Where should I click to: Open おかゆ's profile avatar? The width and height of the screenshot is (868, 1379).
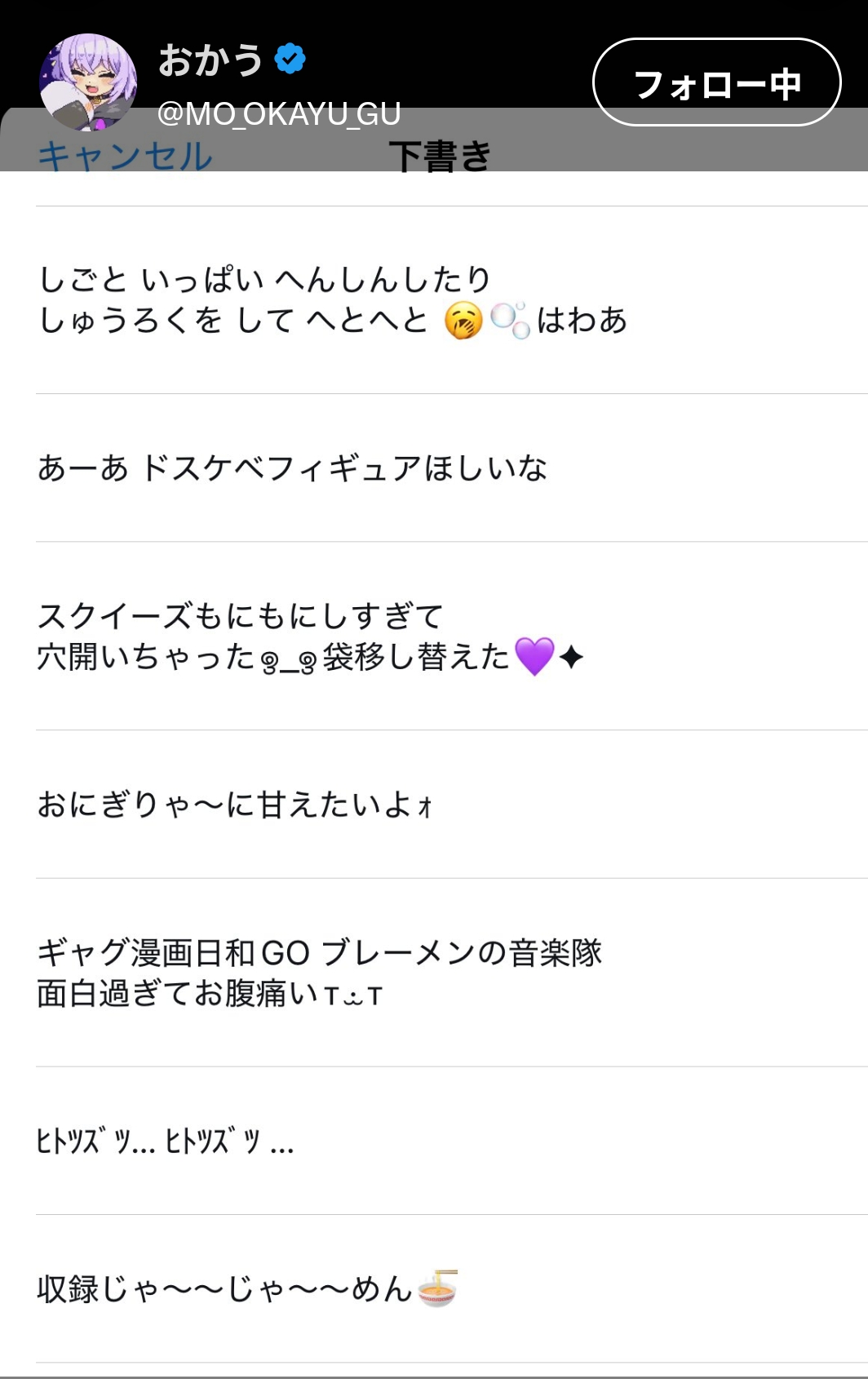pos(88,82)
